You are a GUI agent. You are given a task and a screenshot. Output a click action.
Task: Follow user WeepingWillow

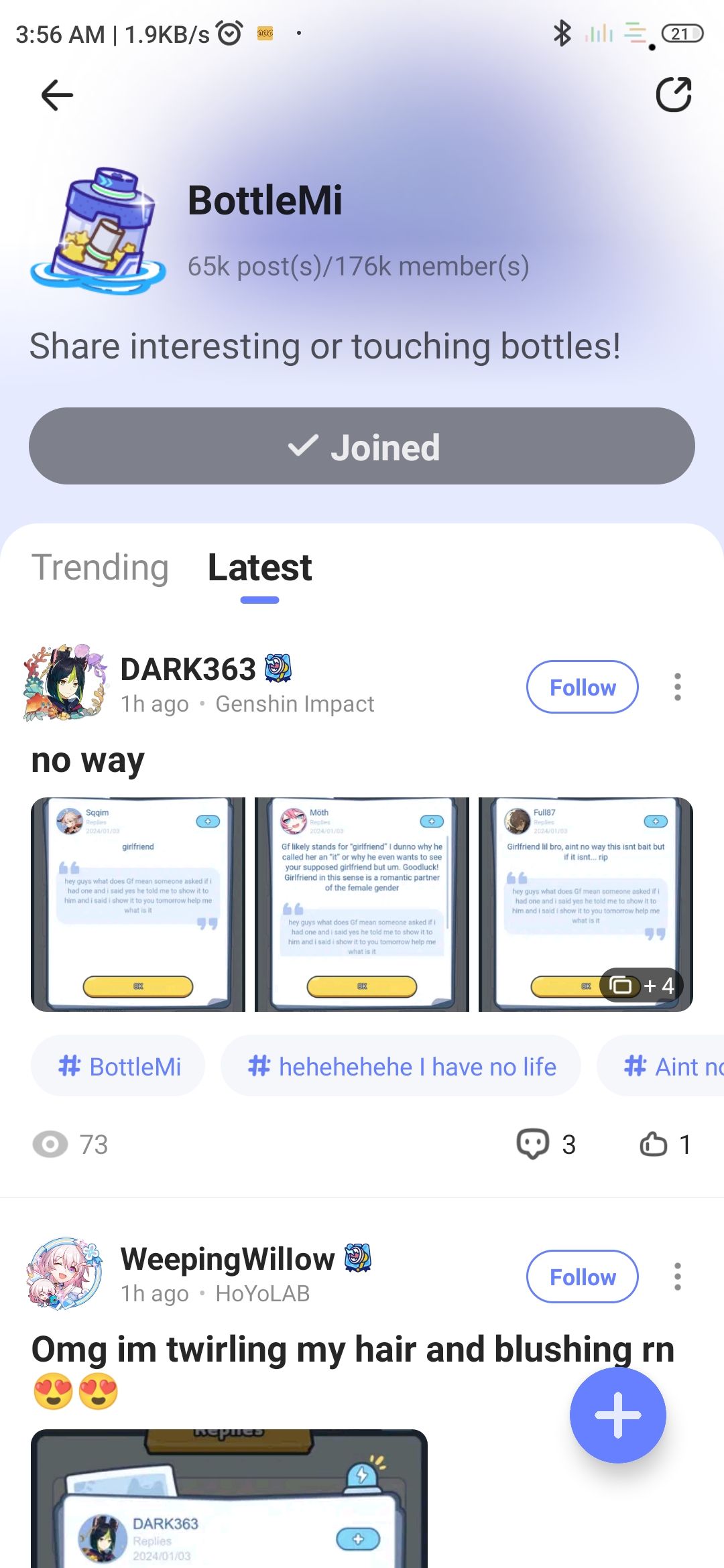[582, 1277]
